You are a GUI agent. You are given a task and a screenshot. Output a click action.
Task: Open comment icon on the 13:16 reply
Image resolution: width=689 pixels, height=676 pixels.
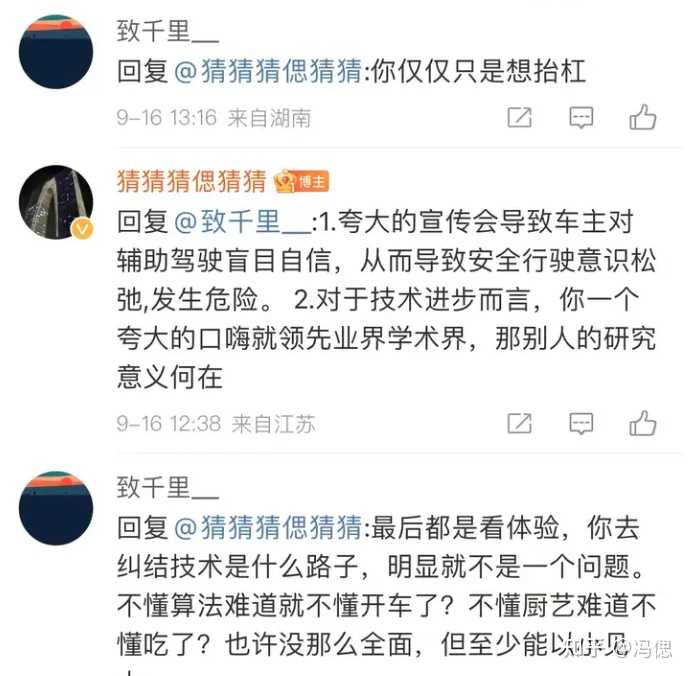(581, 118)
